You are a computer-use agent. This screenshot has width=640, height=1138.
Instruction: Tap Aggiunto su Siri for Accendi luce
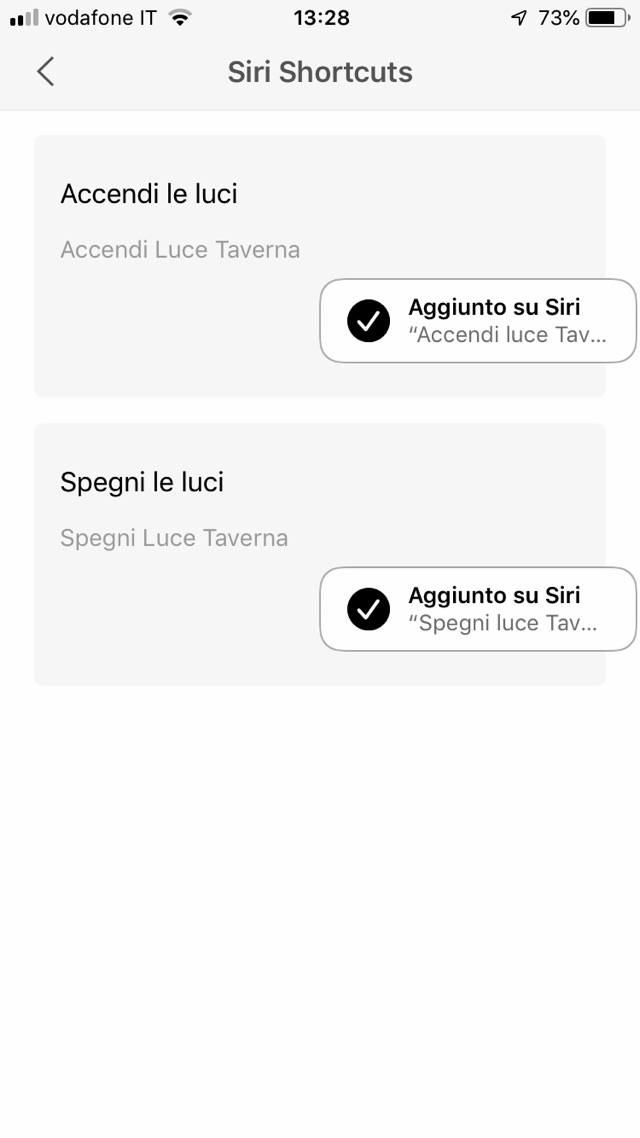[x=478, y=321]
